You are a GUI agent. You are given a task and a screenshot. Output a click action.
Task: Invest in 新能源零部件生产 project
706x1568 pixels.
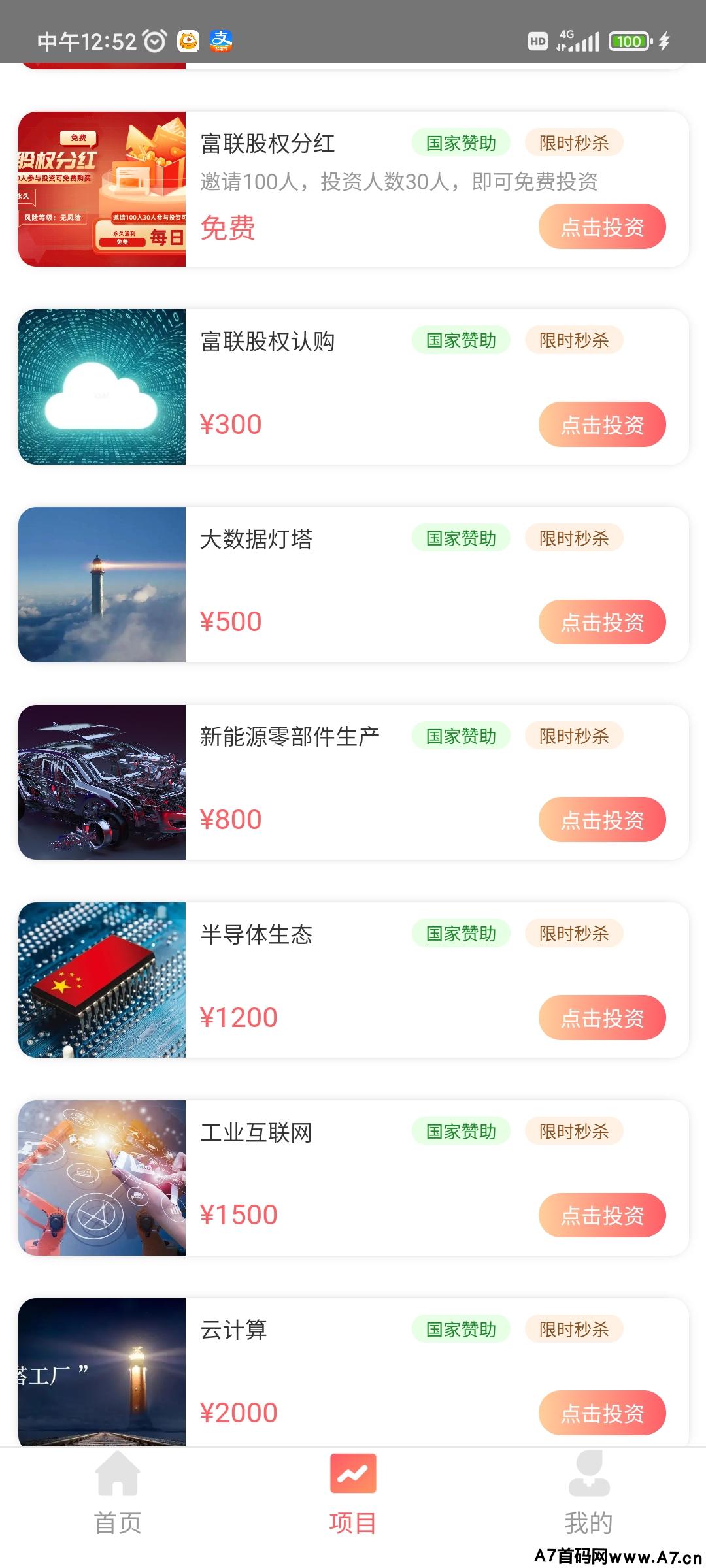(602, 820)
